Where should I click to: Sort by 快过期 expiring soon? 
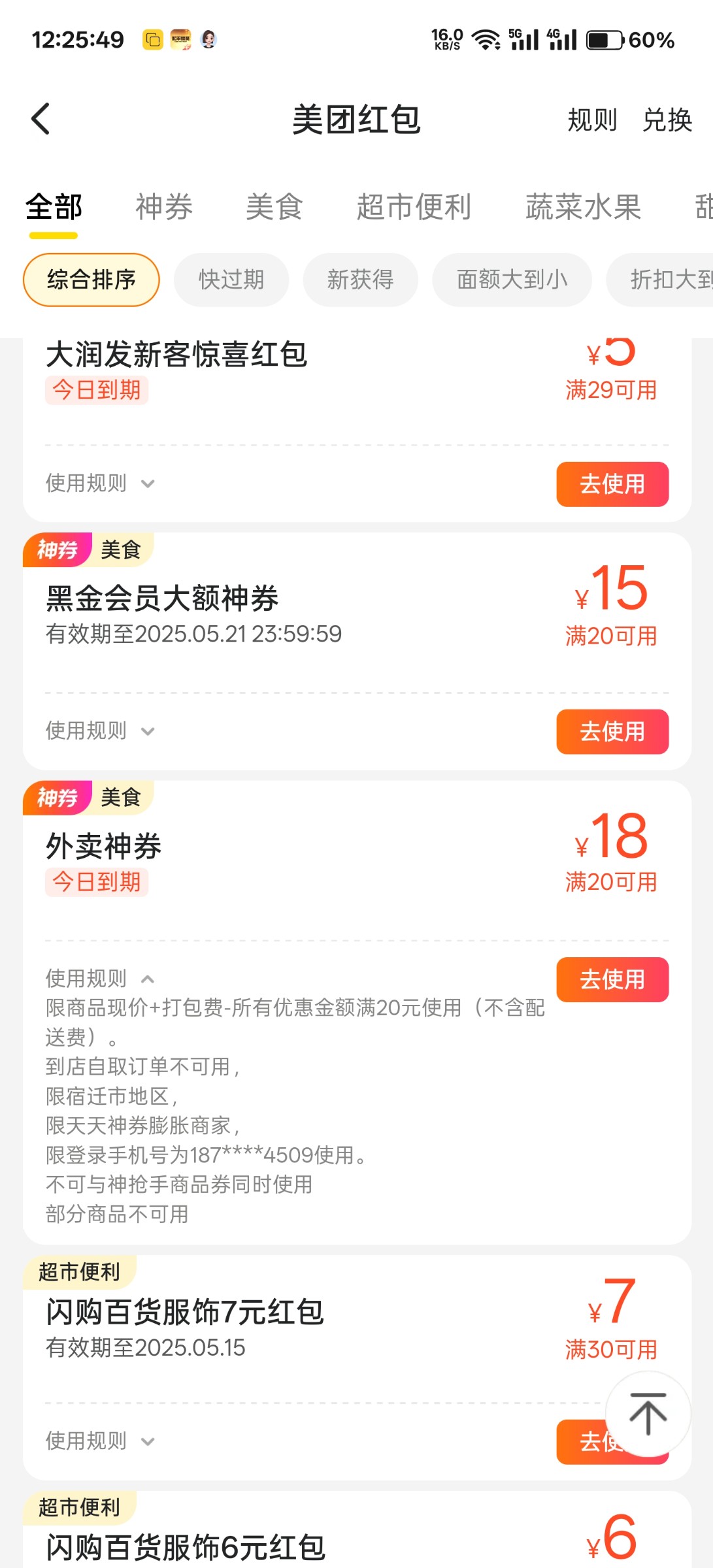(231, 280)
